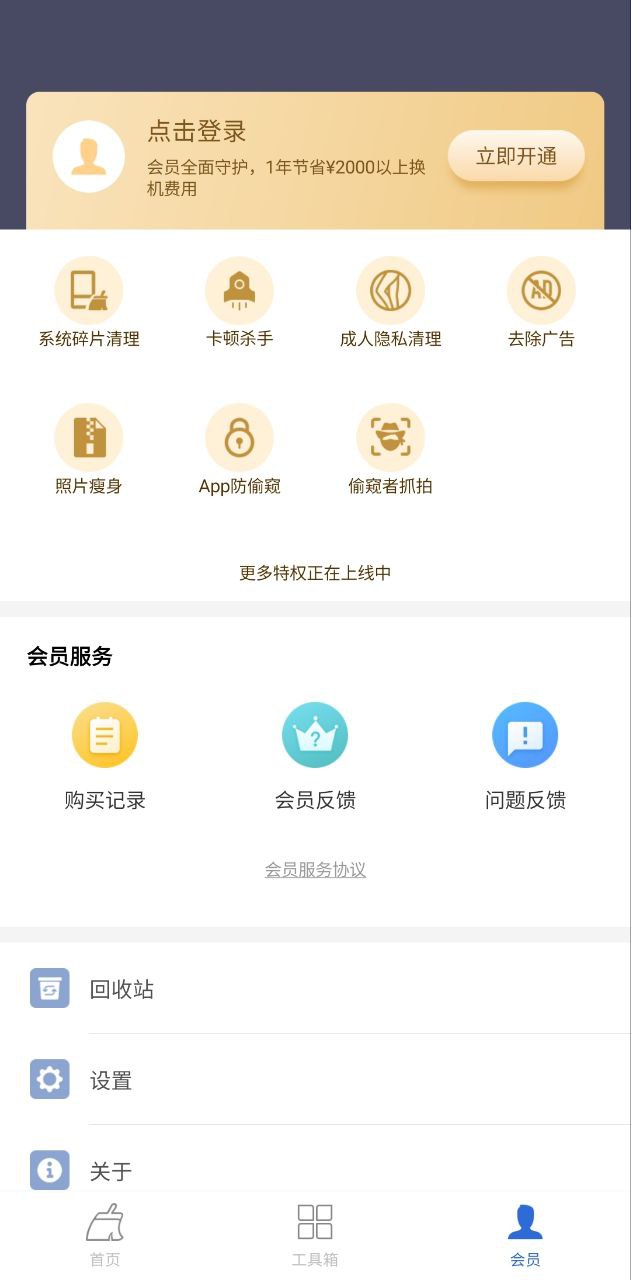Tap 立即开通 to activate membership

[x=516, y=156]
